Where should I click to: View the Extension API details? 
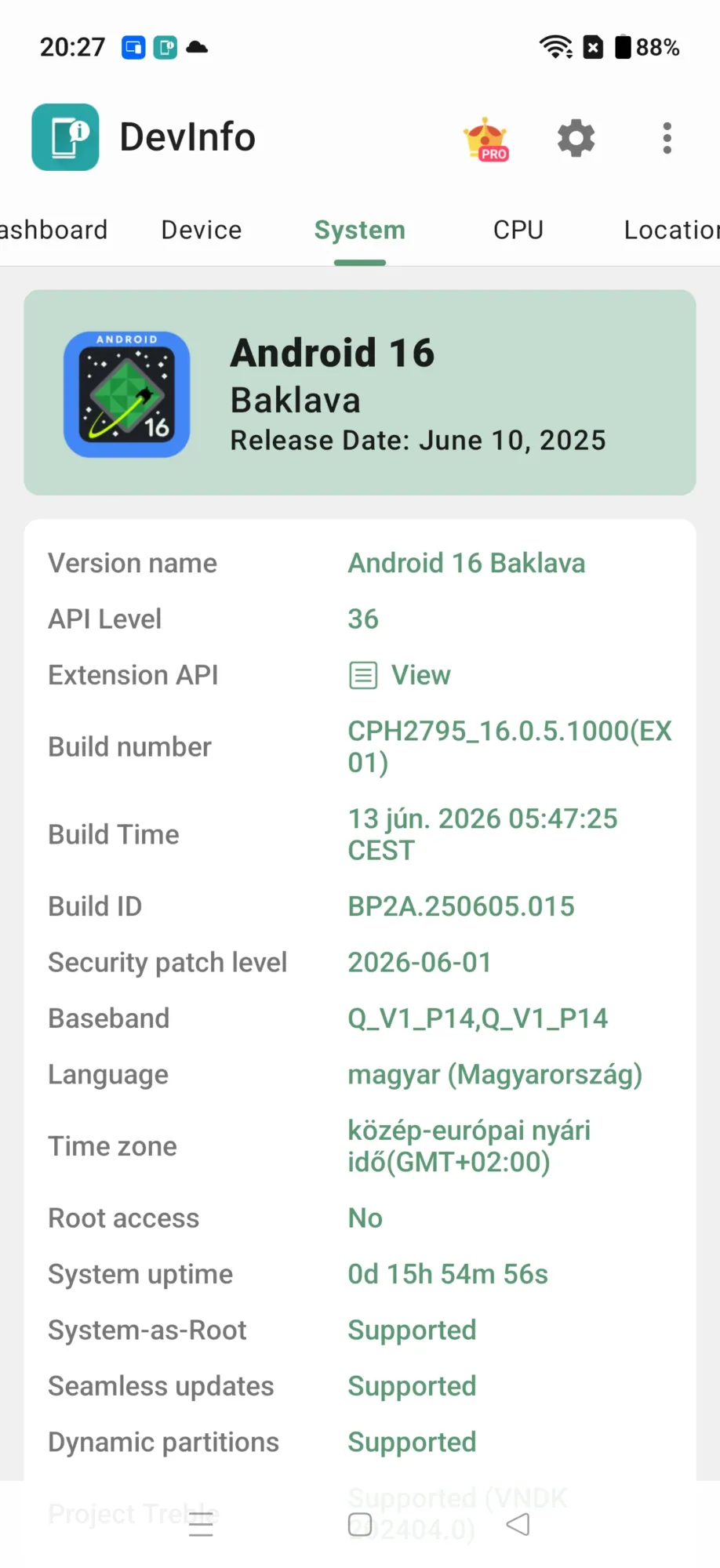tap(400, 675)
